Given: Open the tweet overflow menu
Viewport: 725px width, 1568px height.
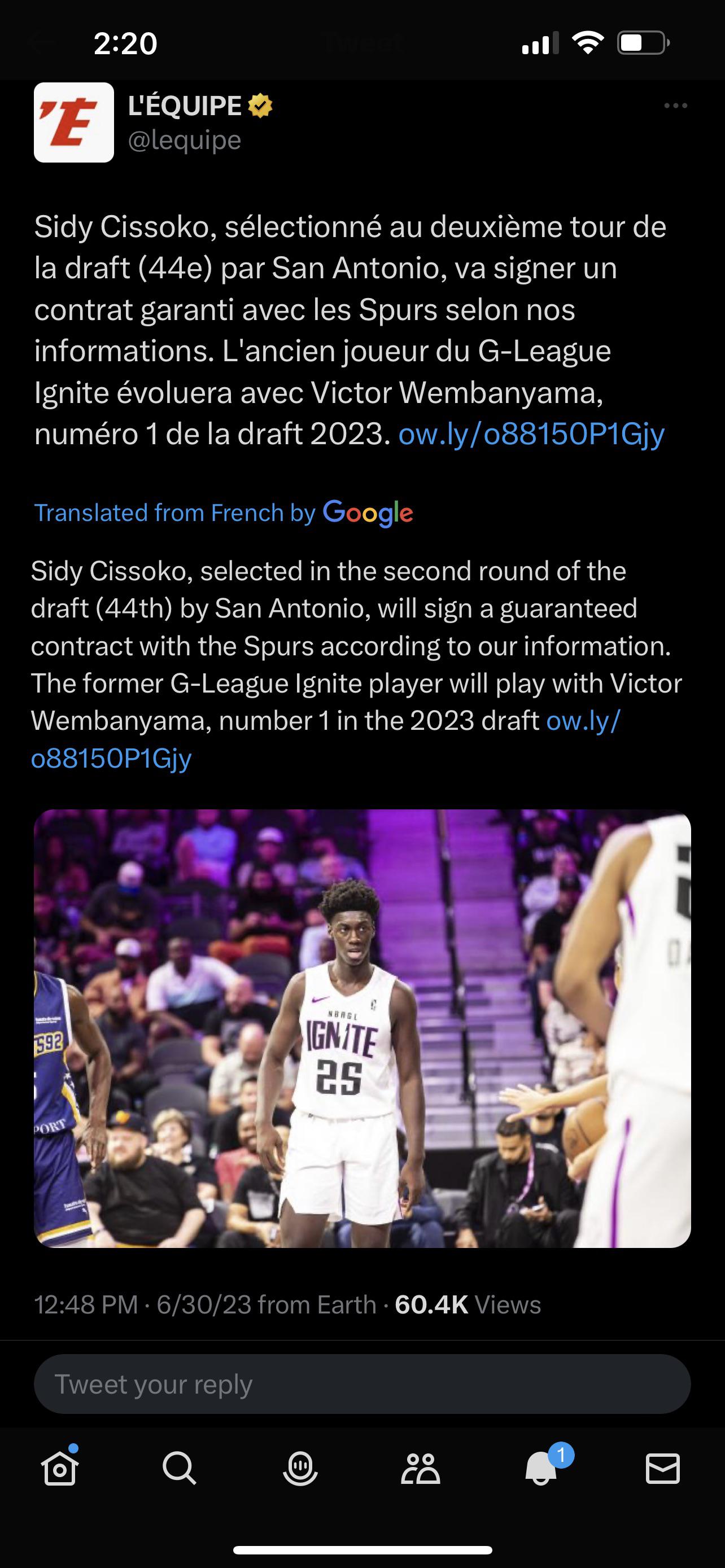Looking at the screenshot, I should click(x=675, y=106).
